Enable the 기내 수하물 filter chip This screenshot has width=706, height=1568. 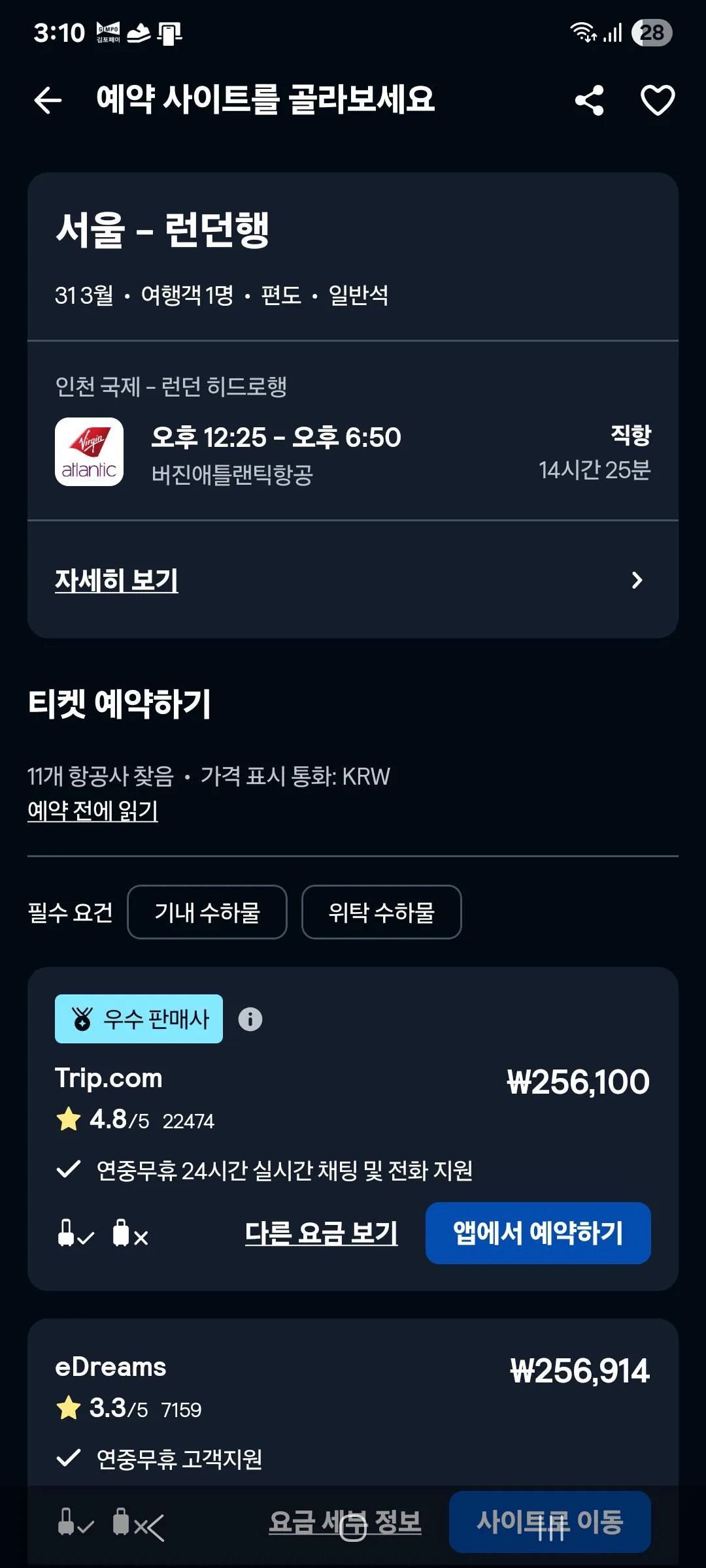[x=207, y=913]
